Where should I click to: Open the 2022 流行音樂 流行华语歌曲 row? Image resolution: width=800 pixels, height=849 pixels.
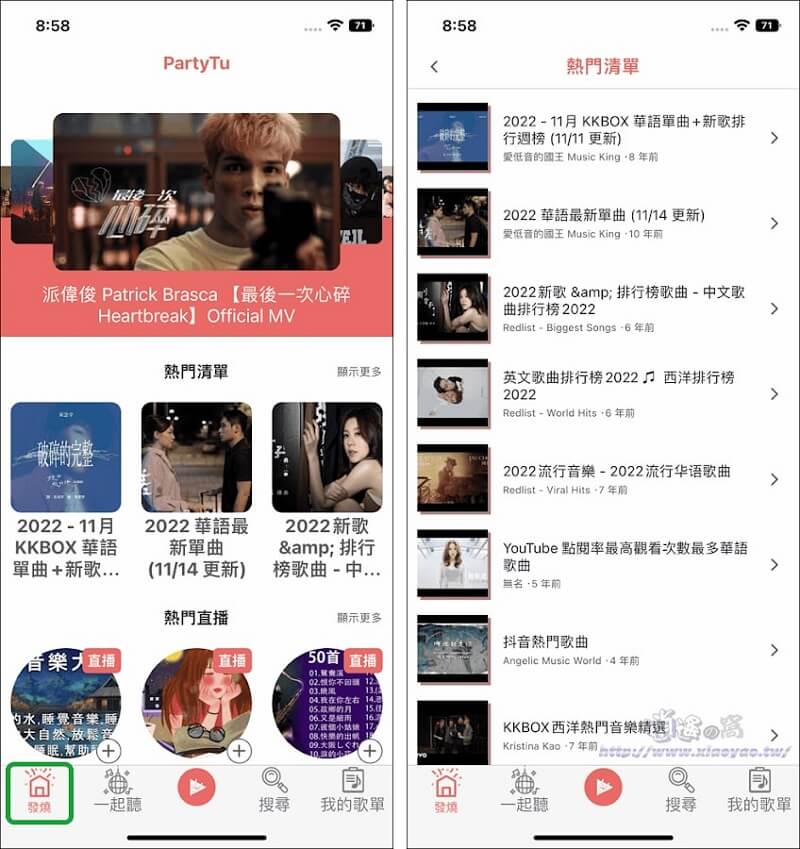600,479
